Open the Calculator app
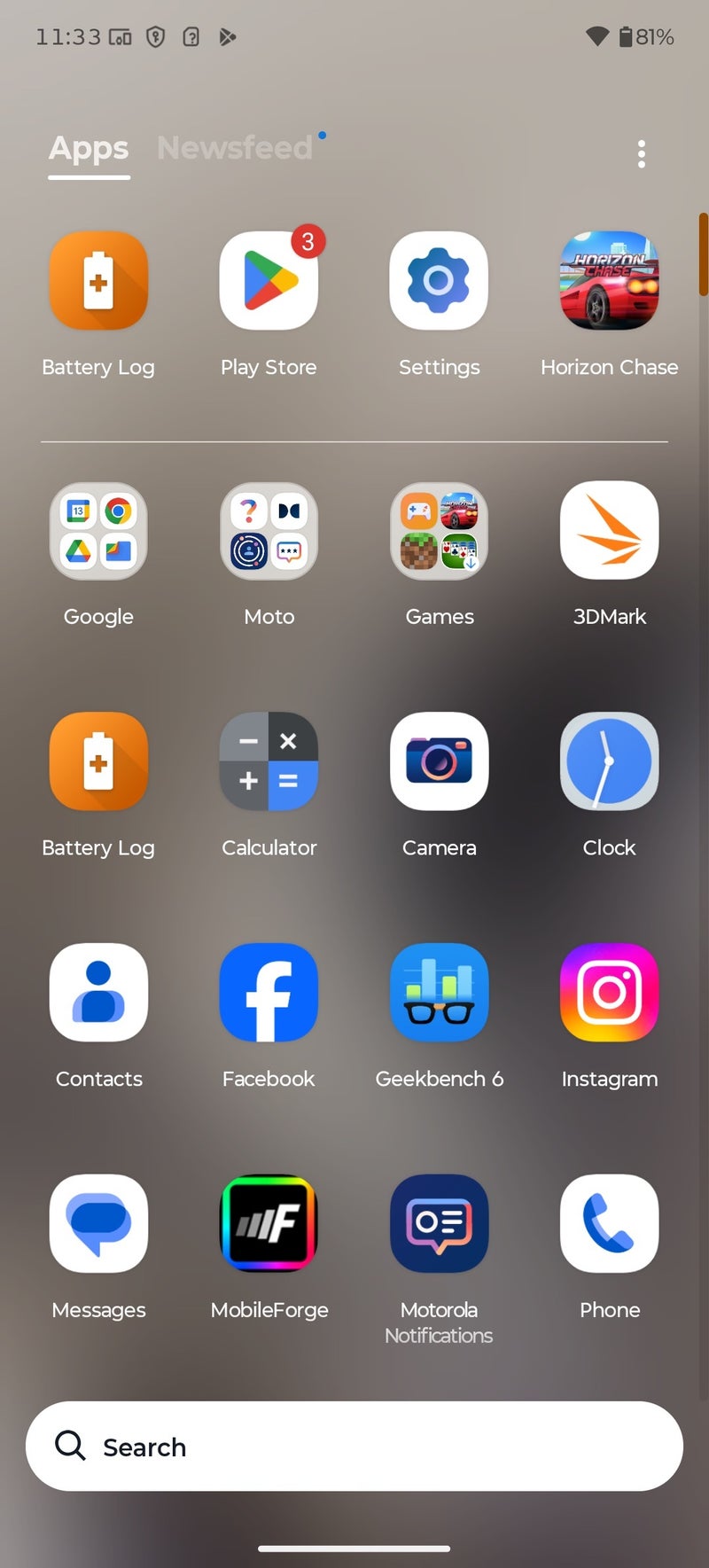Viewport: 709px width, 1568px height. tap(269, 761)
